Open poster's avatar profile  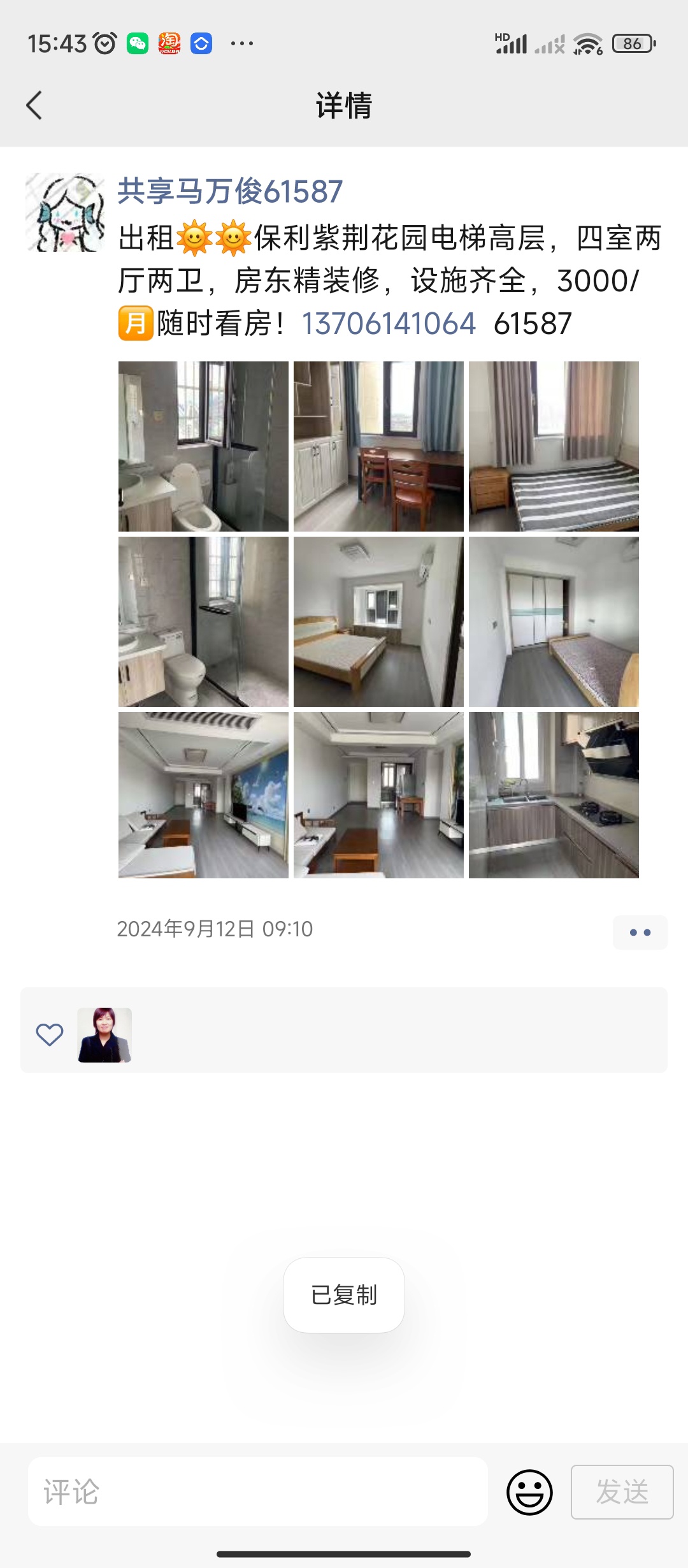65,212
